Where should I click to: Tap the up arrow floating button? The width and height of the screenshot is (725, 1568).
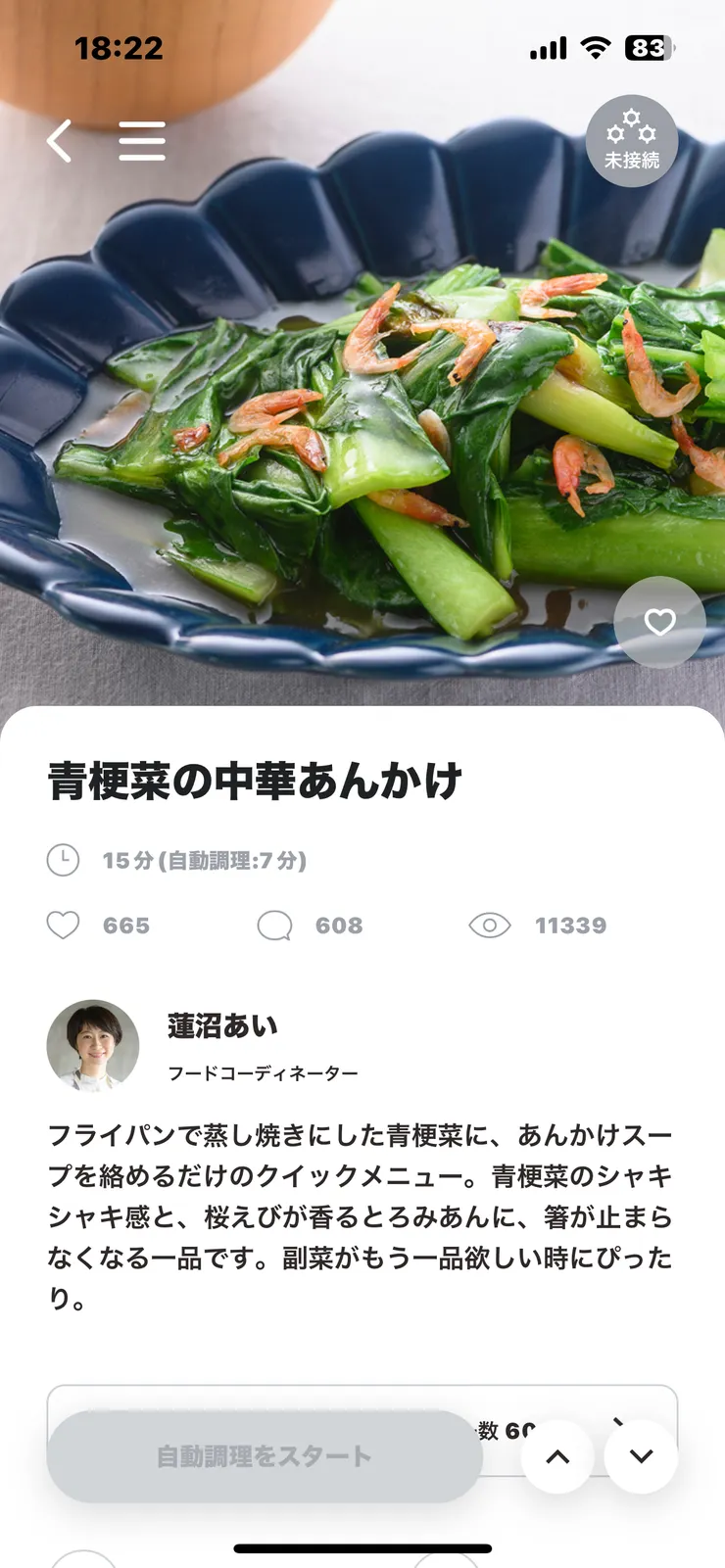[557, 1456]
